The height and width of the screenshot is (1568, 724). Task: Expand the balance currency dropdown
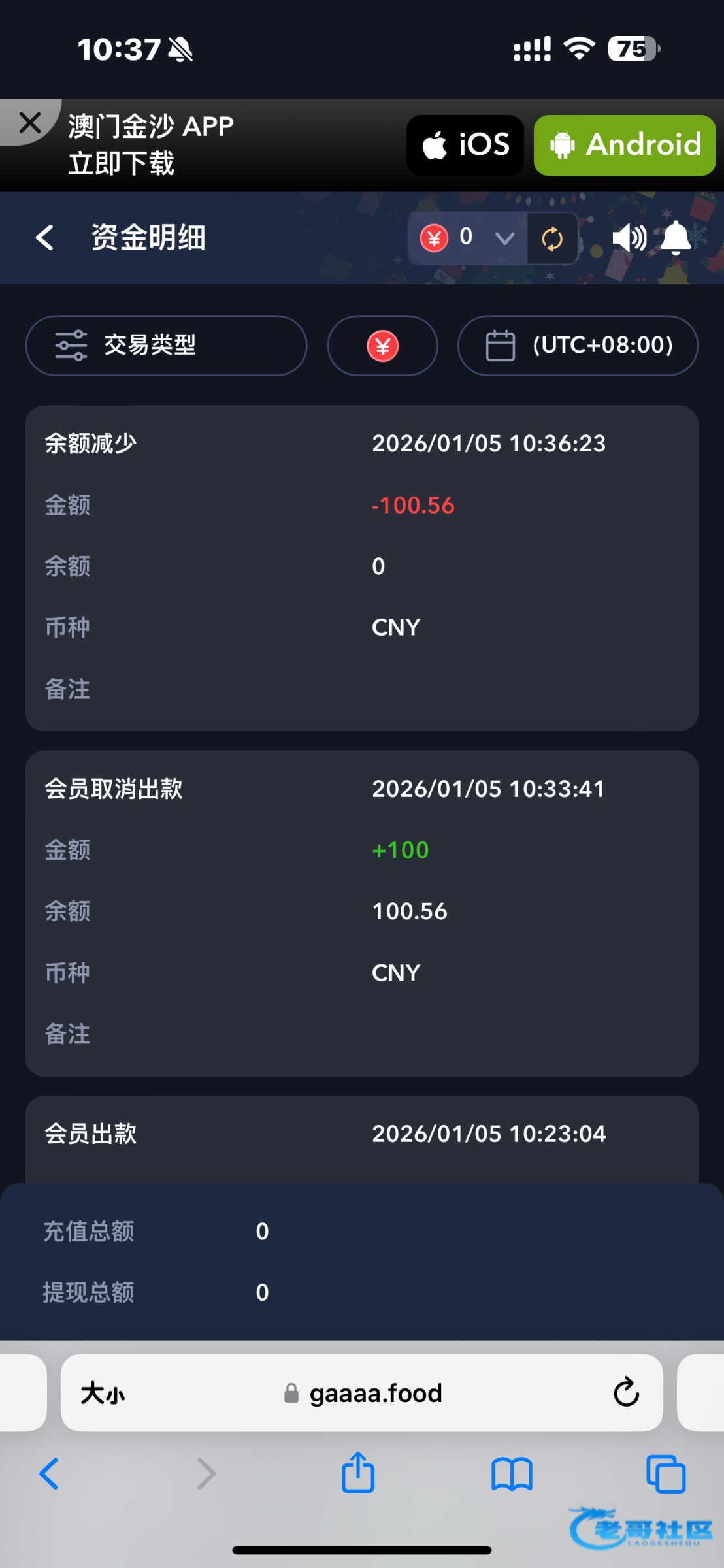503,238
